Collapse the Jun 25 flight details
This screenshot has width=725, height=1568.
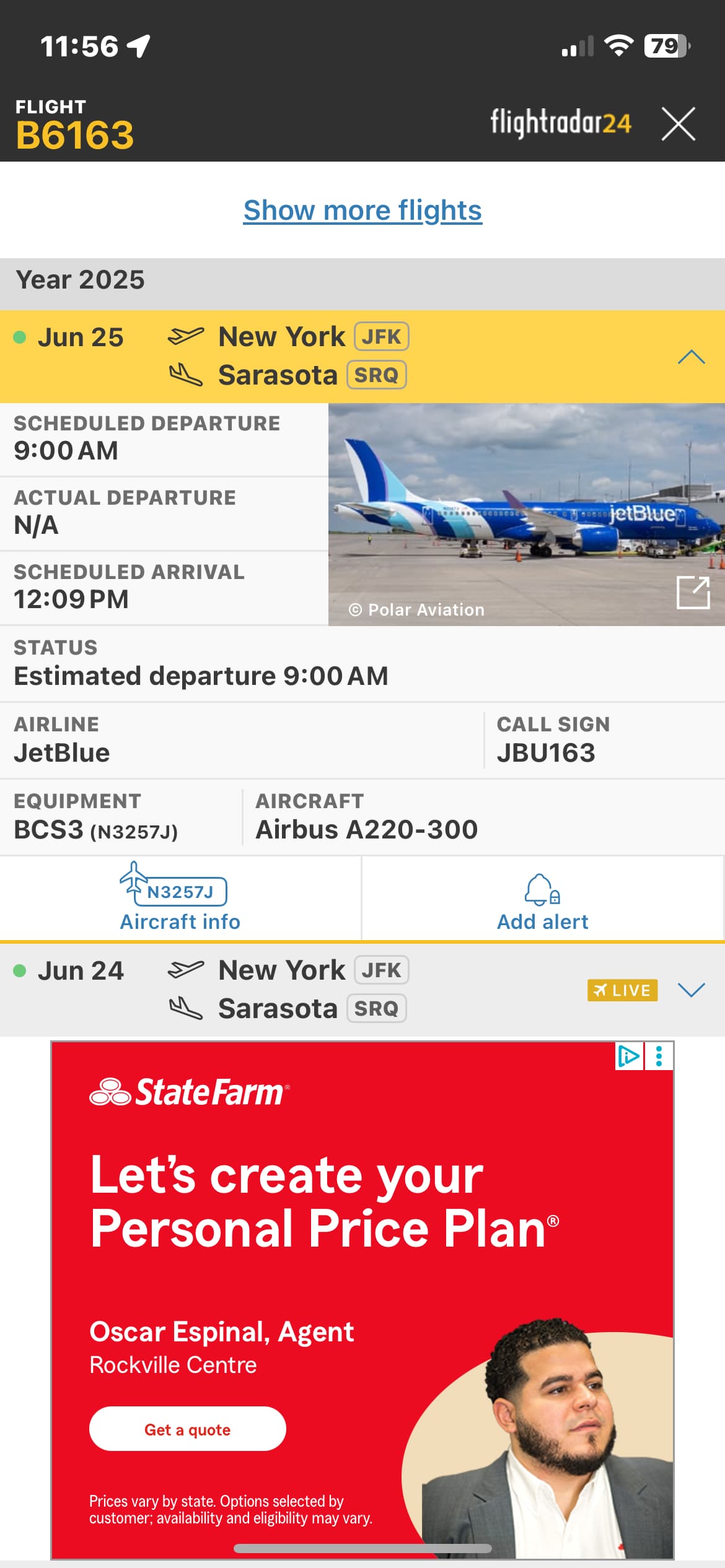click(691, 357)
